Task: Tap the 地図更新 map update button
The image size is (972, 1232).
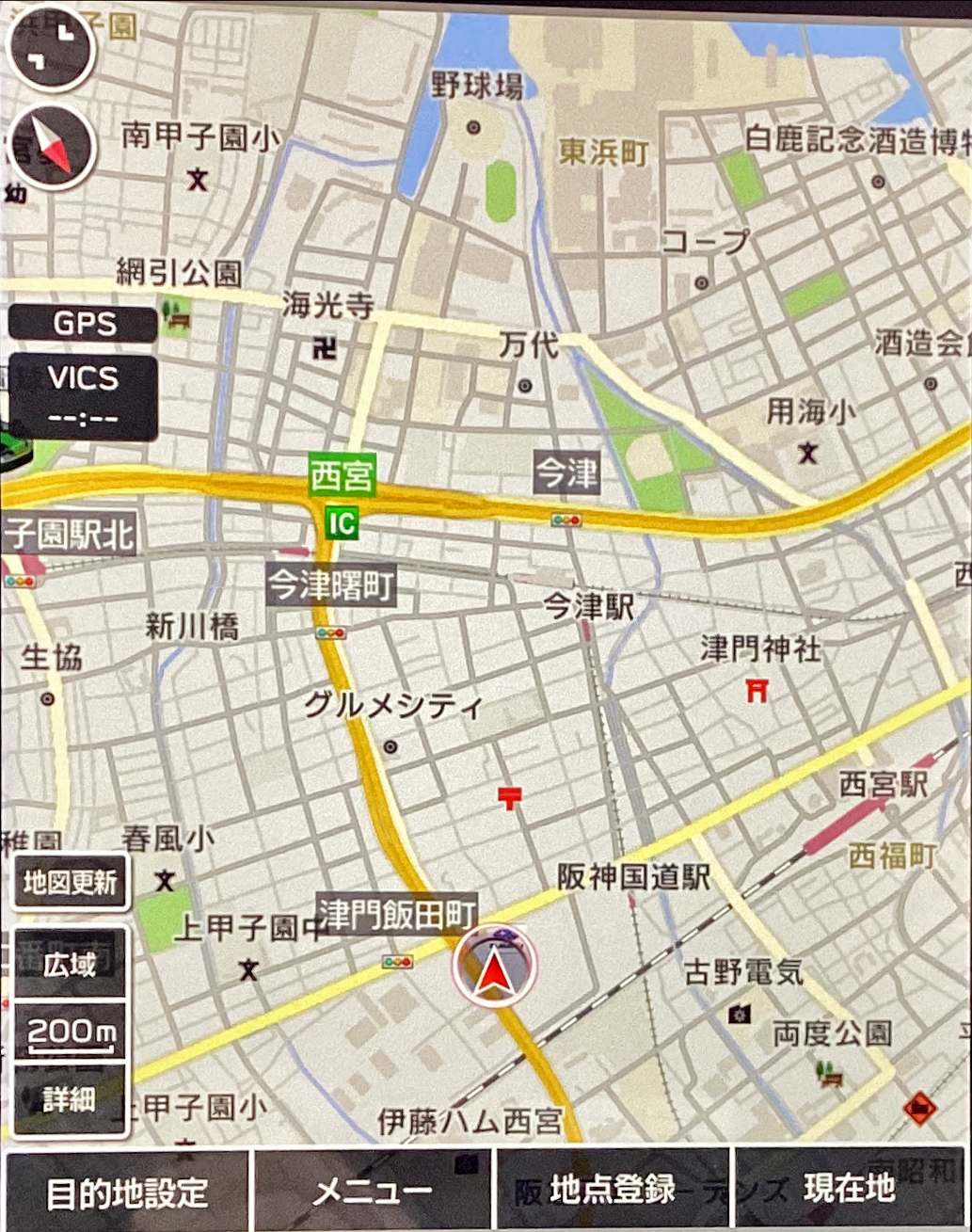Action: point(71,883)
